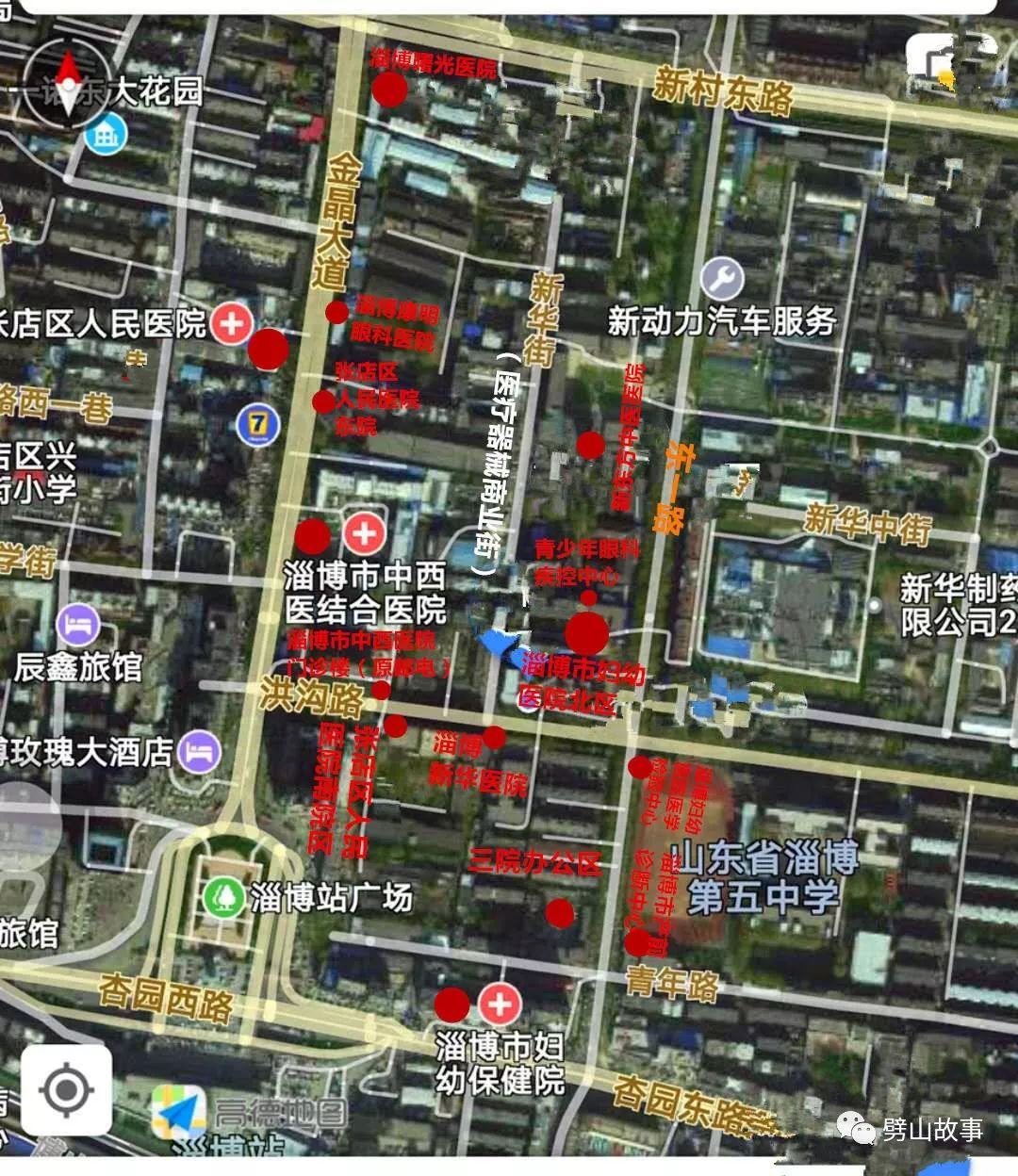Select the 张店区人民医院 red cross hospital icon

[x=233, y=321]
